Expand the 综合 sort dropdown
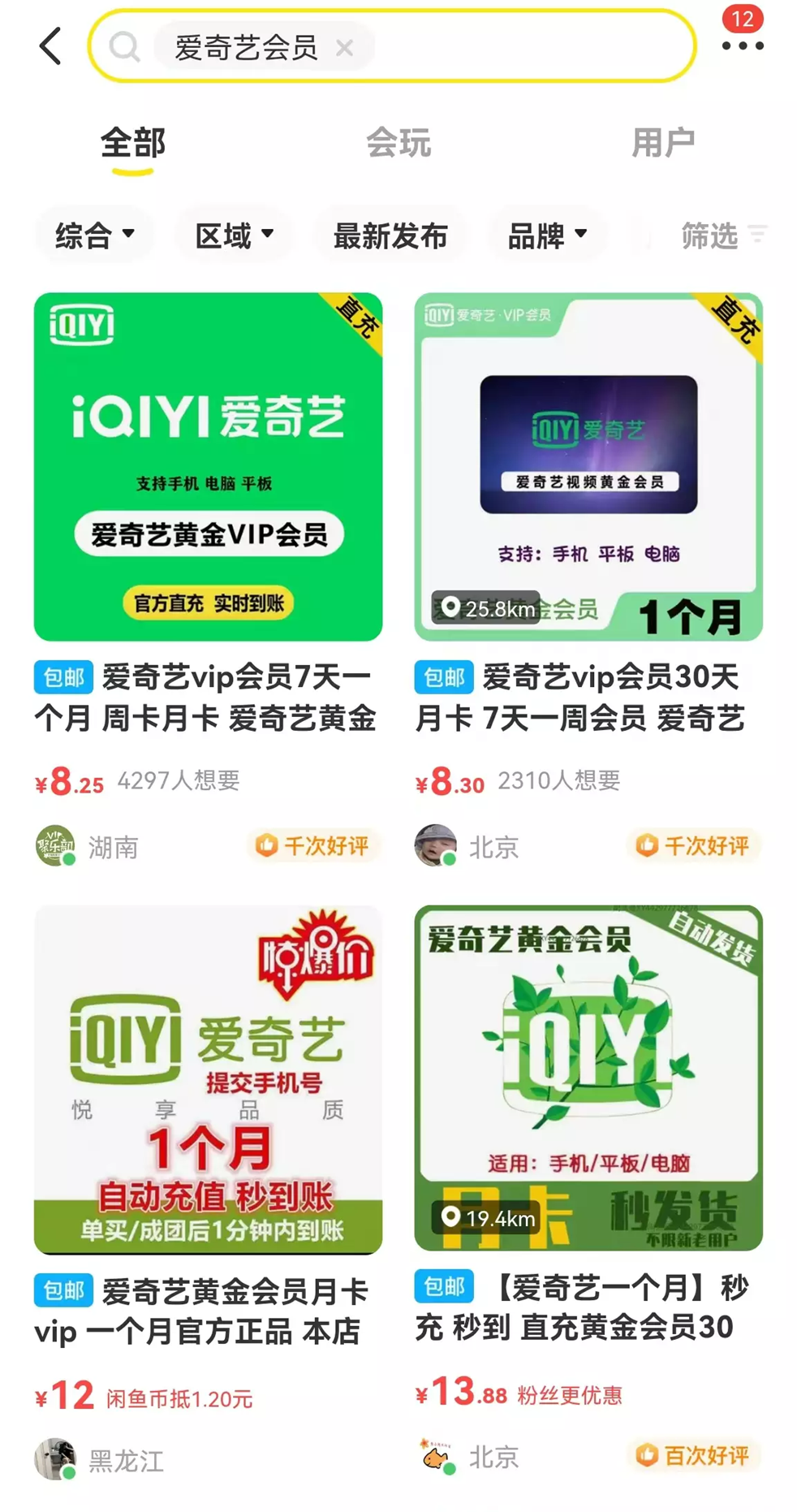797x1512 pixels. (94, 235)
